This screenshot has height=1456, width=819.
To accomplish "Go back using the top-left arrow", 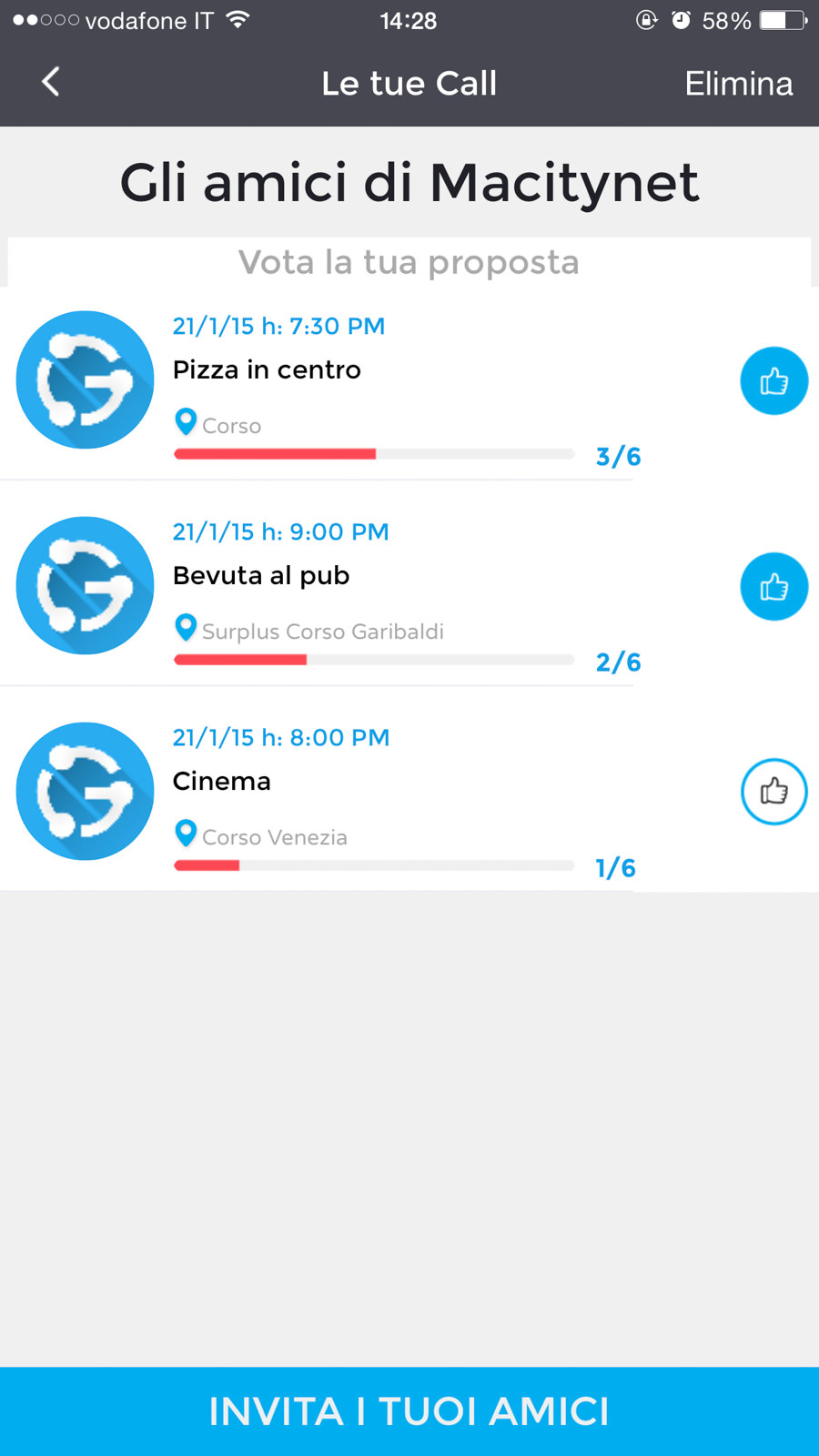I will point(51,82).
